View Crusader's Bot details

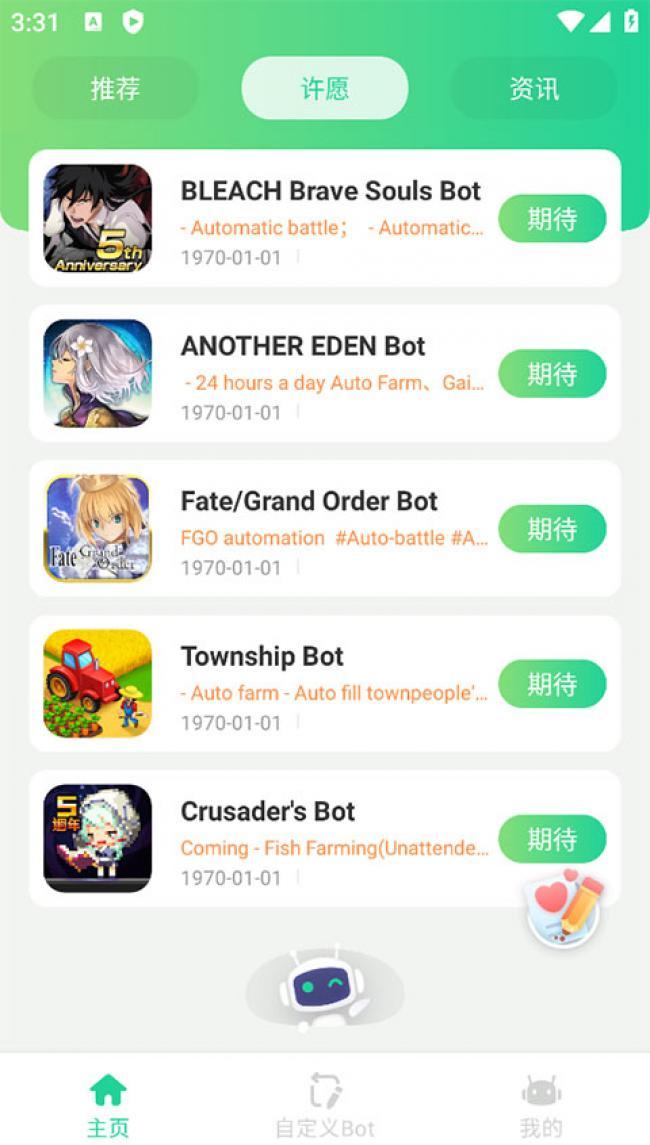pos(268,812)
